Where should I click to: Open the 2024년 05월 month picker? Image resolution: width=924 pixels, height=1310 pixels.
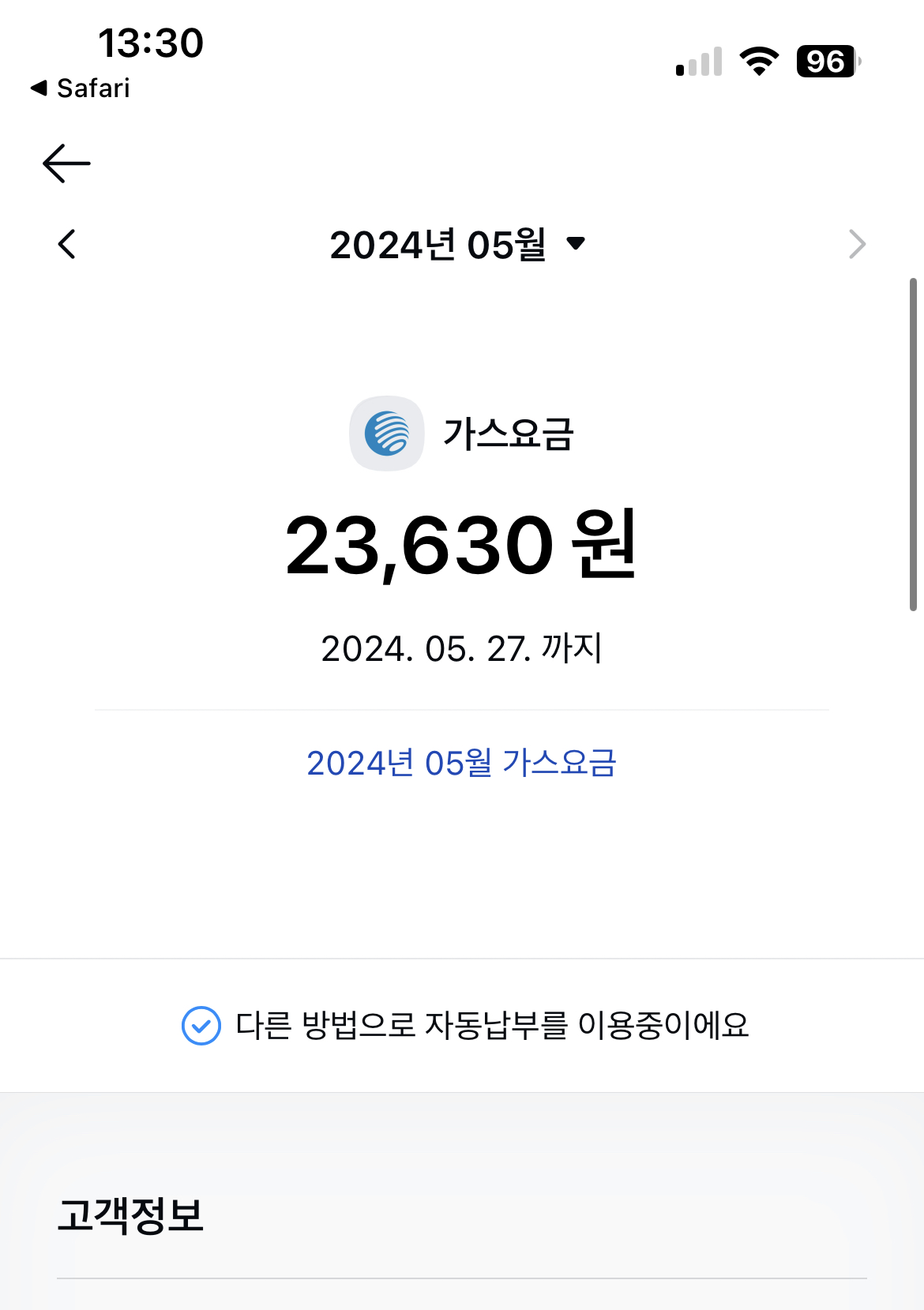pyautogui.click(x=456, y=244)
